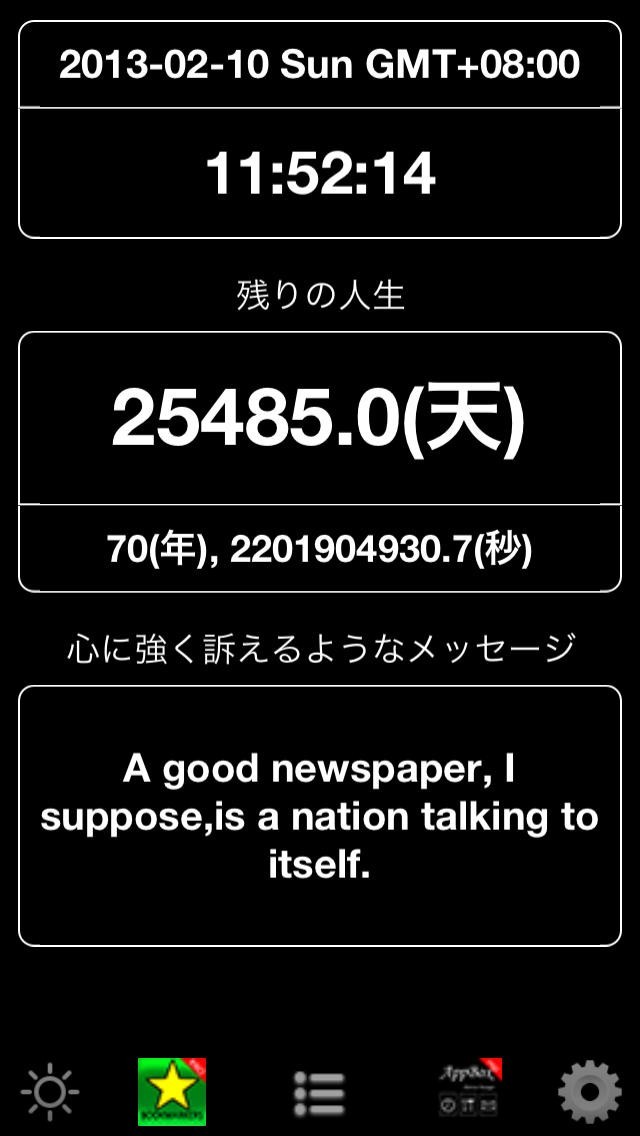Open the green star bookmarks app icon
640x1136 pixels.
[173, 1091]
